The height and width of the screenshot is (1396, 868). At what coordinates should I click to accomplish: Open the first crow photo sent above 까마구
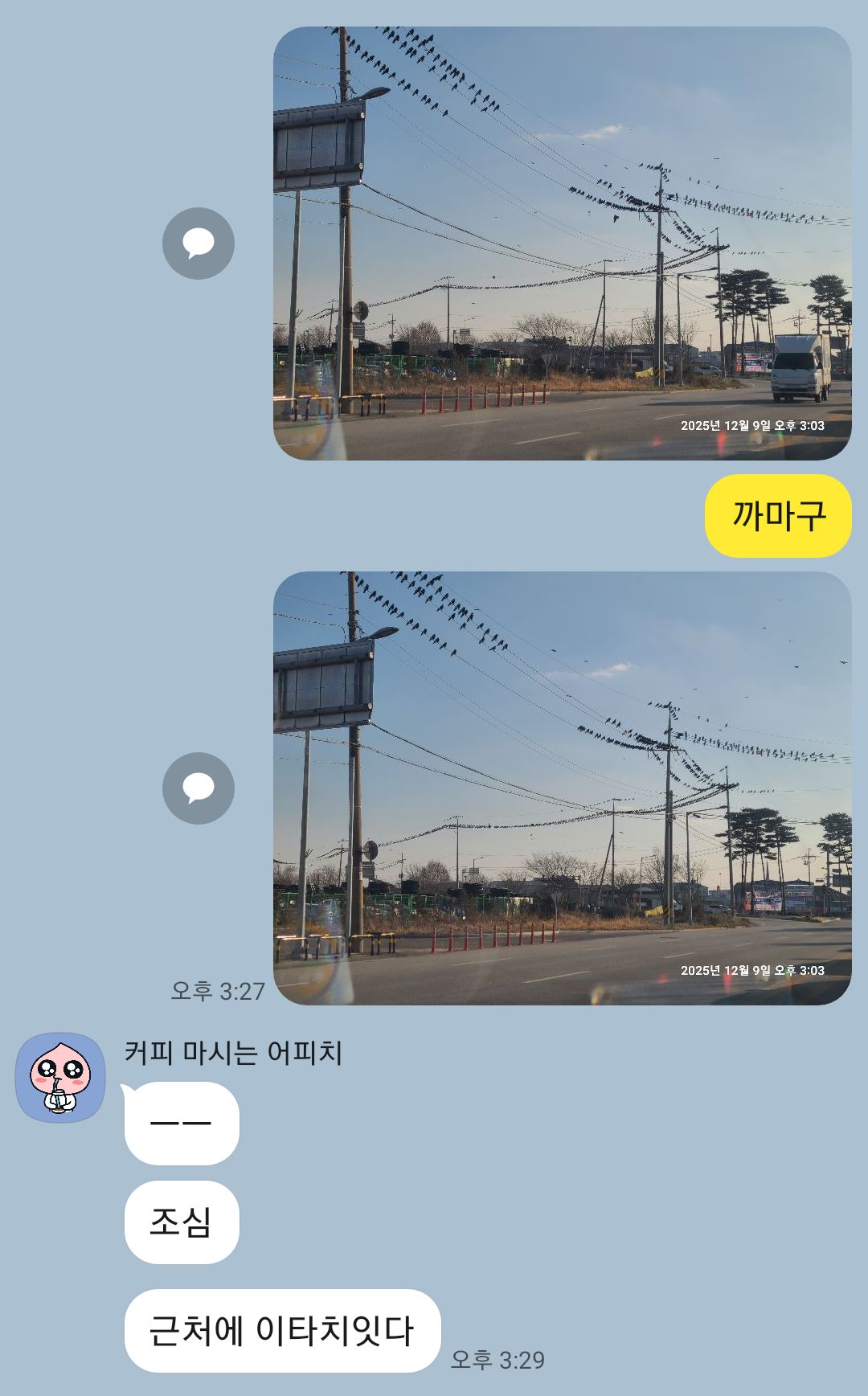click(563, 244)
